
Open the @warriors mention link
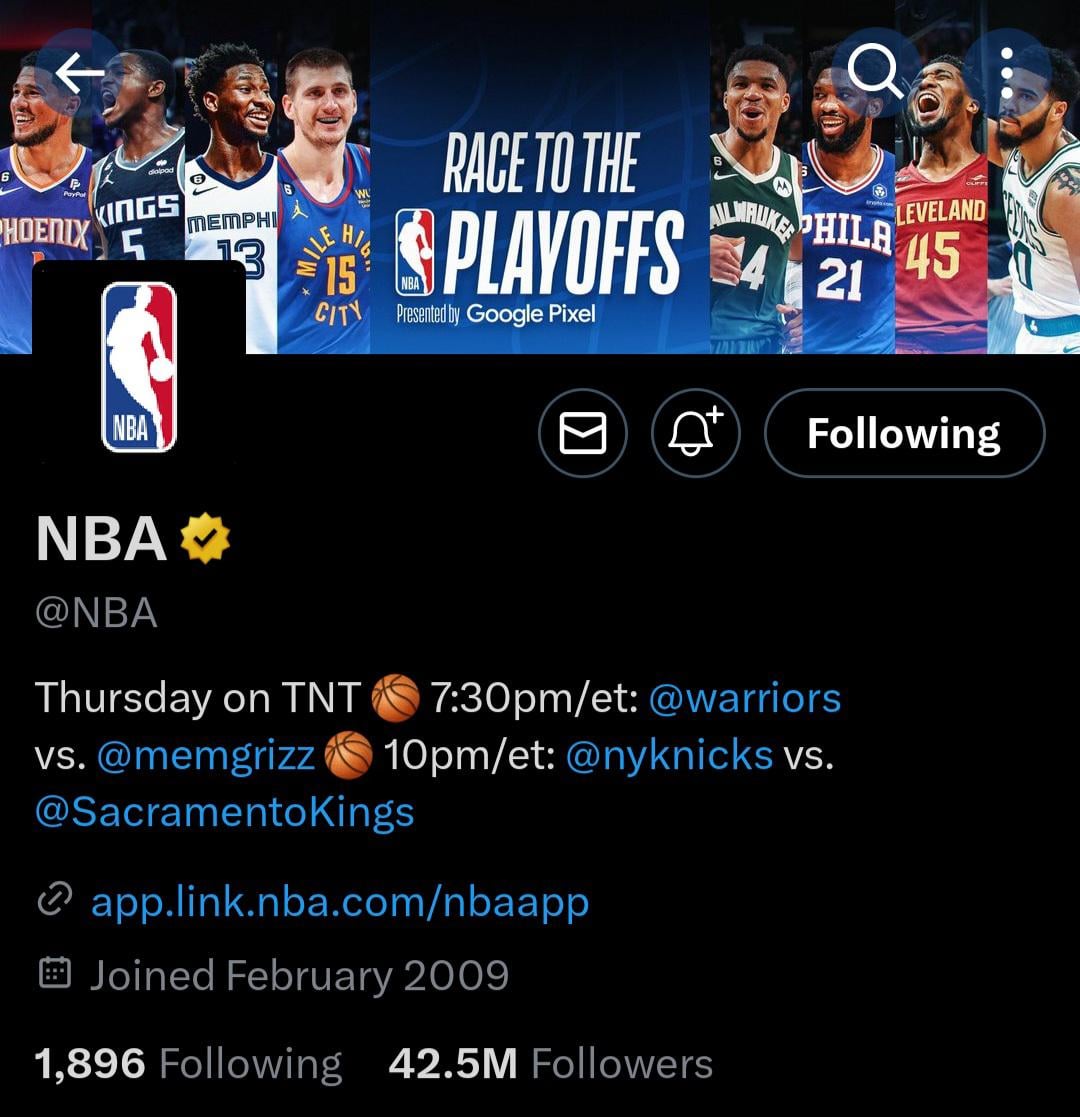[x=745, y=697]
